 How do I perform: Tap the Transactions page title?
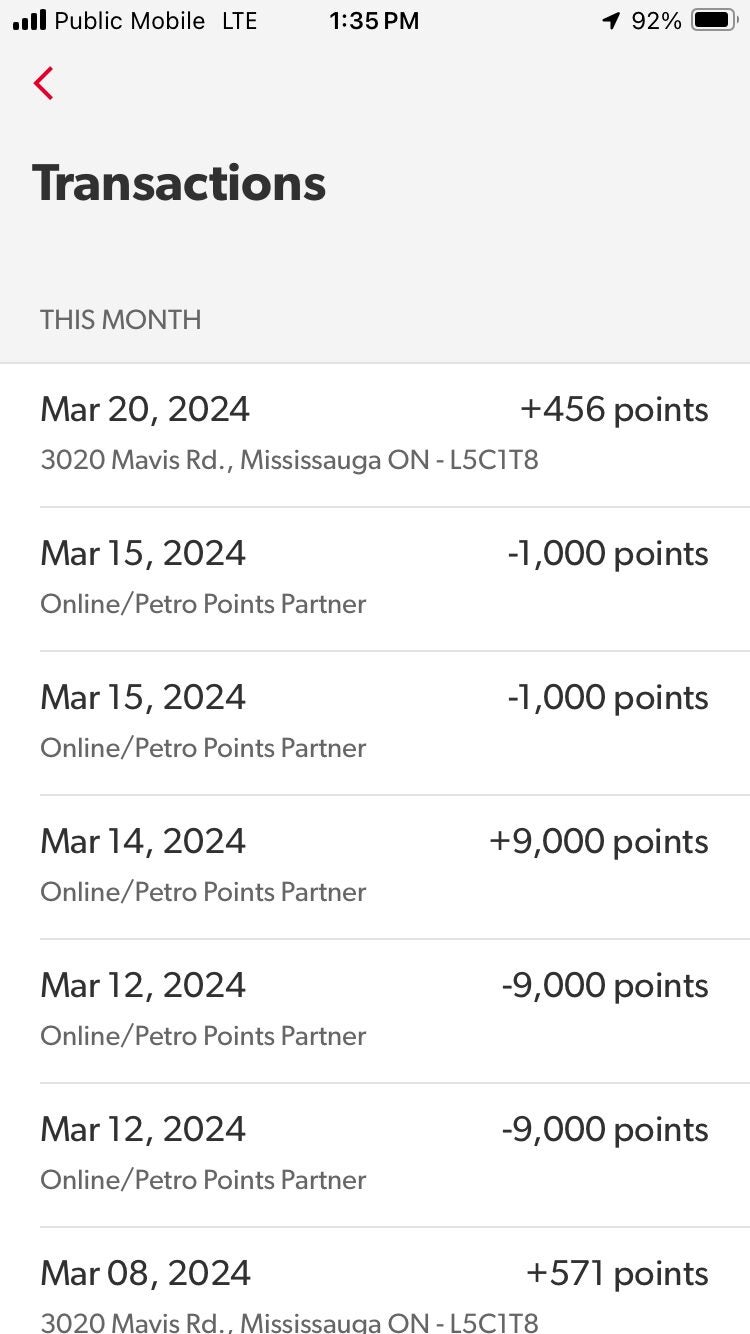(x=179, y=182)
